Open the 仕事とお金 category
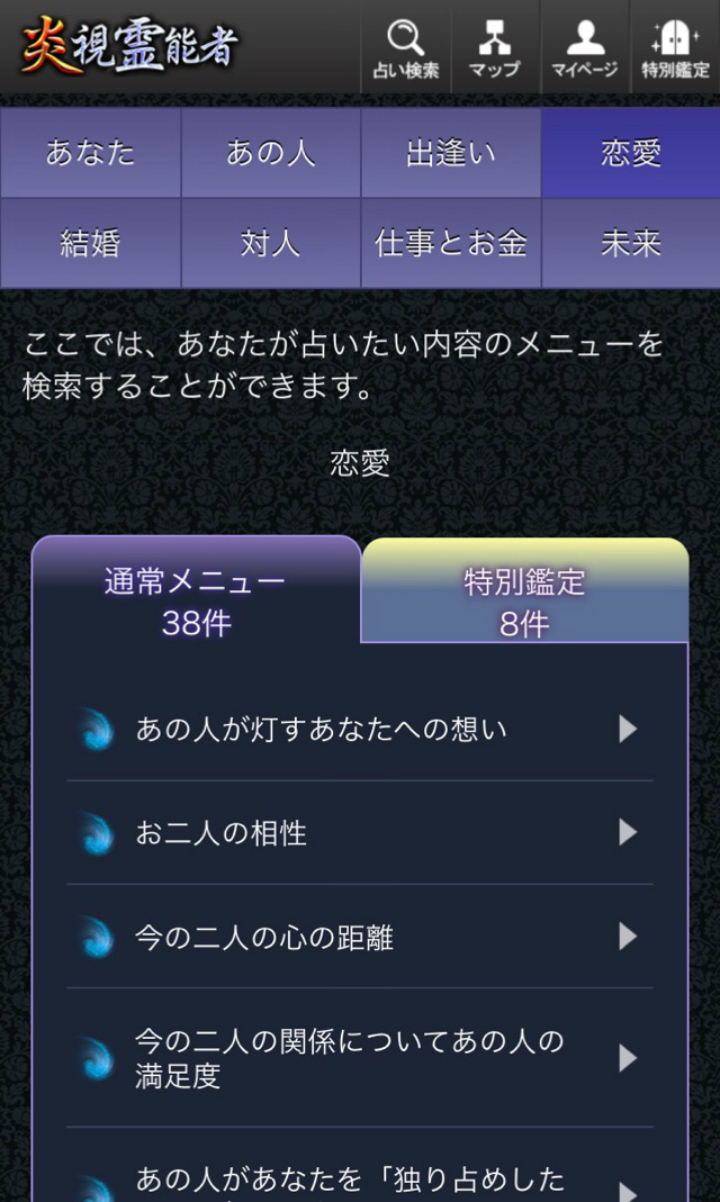This screenshot has height=1202, width=720. coord(450,243)
